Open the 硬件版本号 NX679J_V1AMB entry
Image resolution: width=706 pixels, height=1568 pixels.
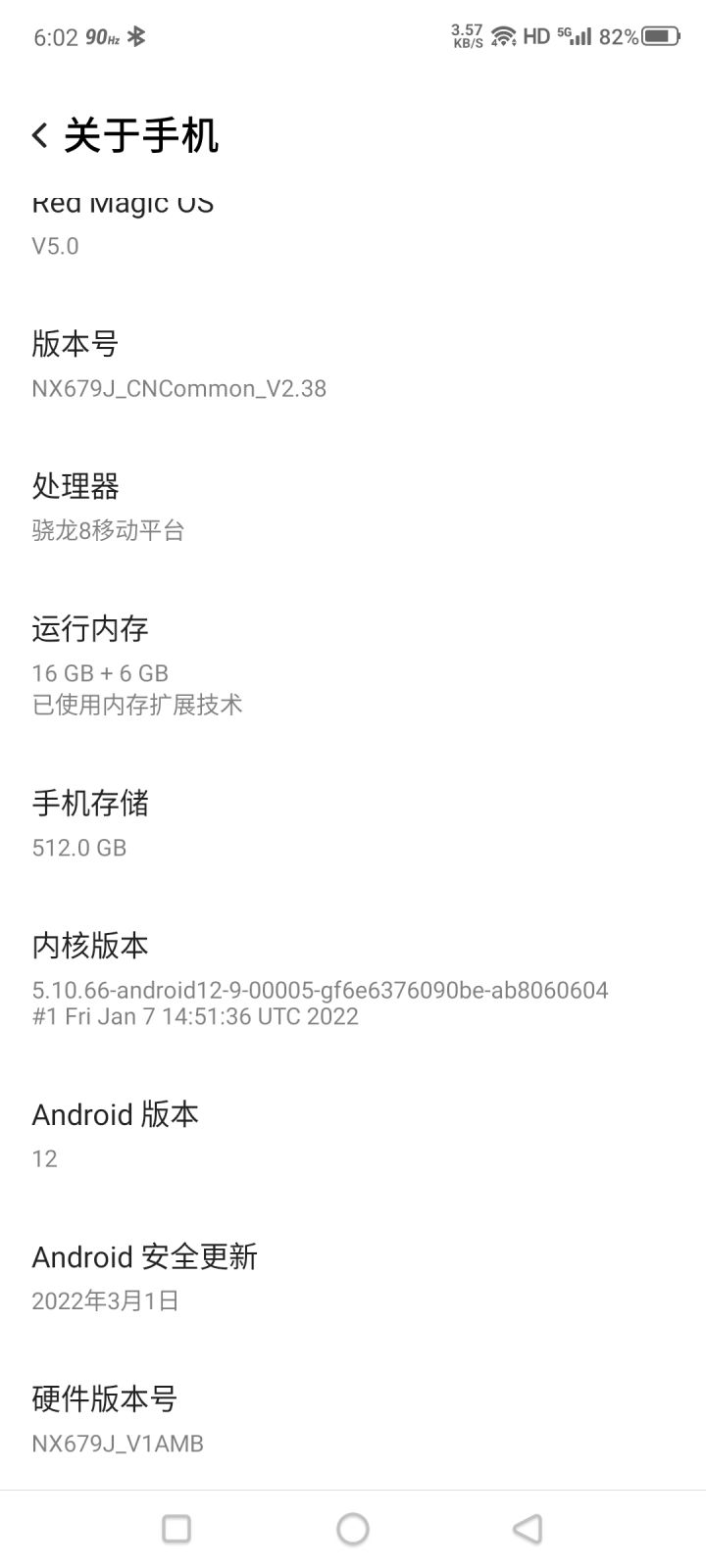pos(118,1418)
